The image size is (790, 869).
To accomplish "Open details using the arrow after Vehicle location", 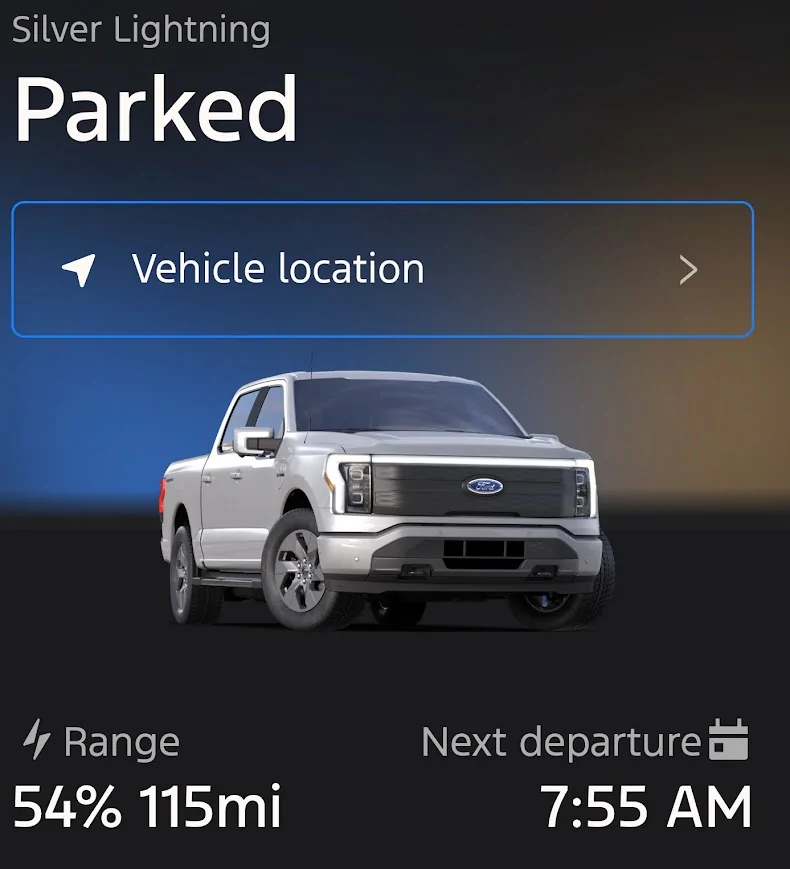I will tap(687, 268).
